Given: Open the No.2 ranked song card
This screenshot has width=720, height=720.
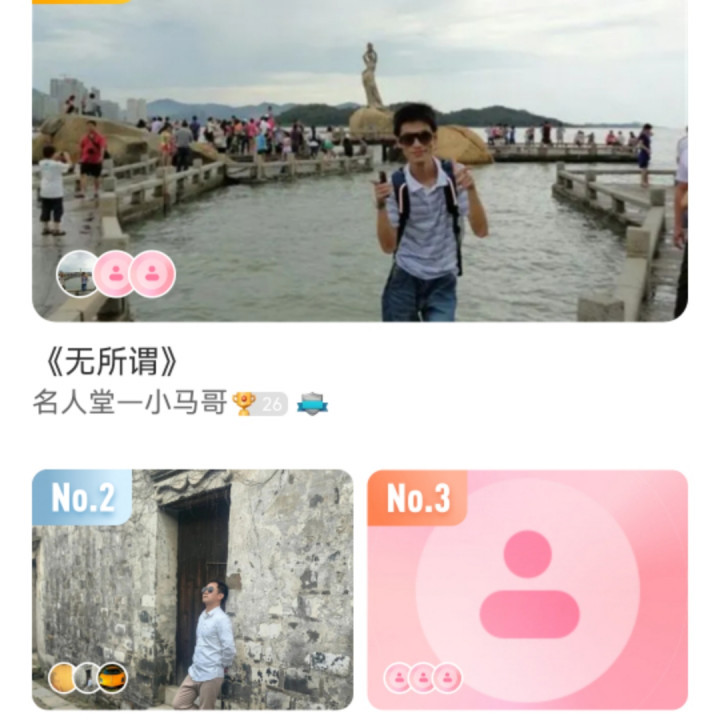Looking at the screenshot, I should [192, 590].
